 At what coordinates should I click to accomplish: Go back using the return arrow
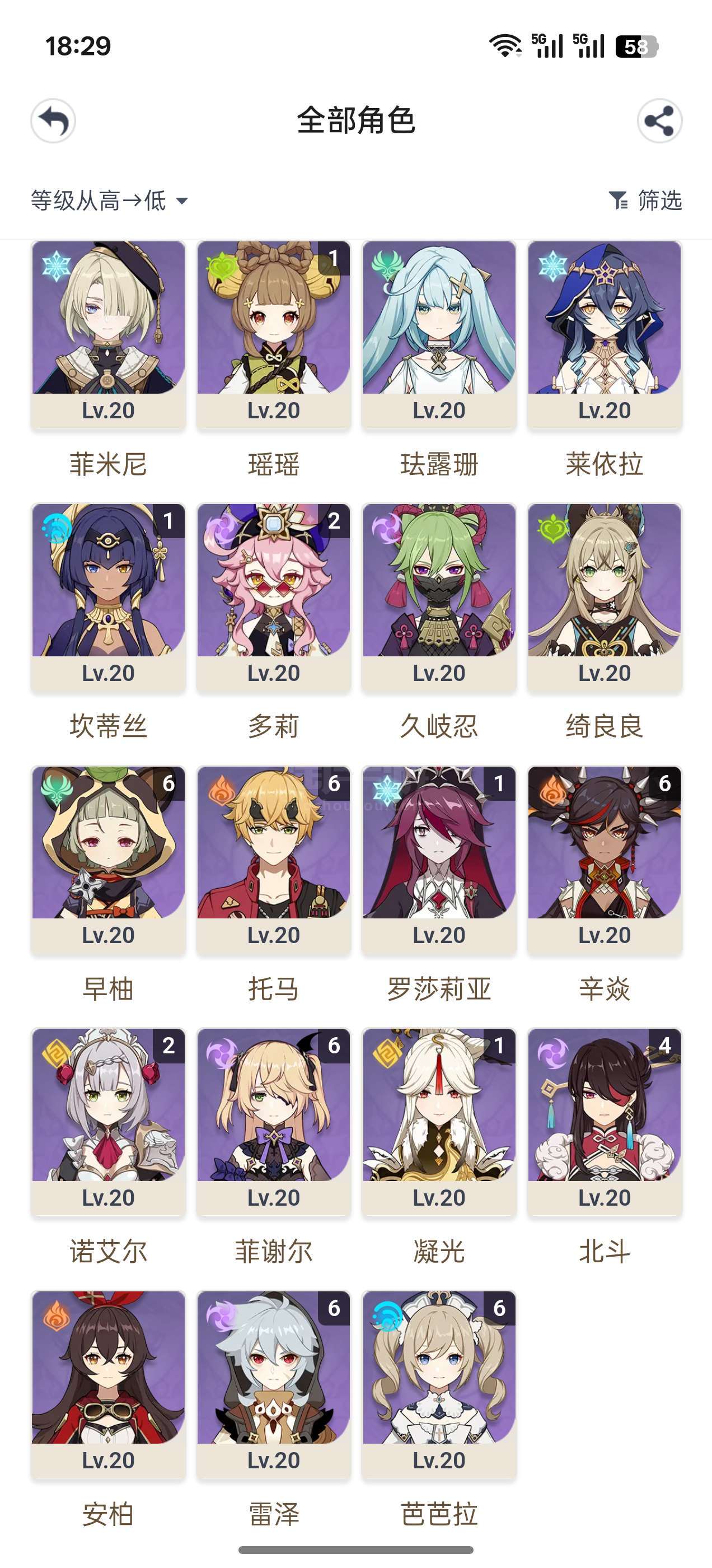coord(53,121)
